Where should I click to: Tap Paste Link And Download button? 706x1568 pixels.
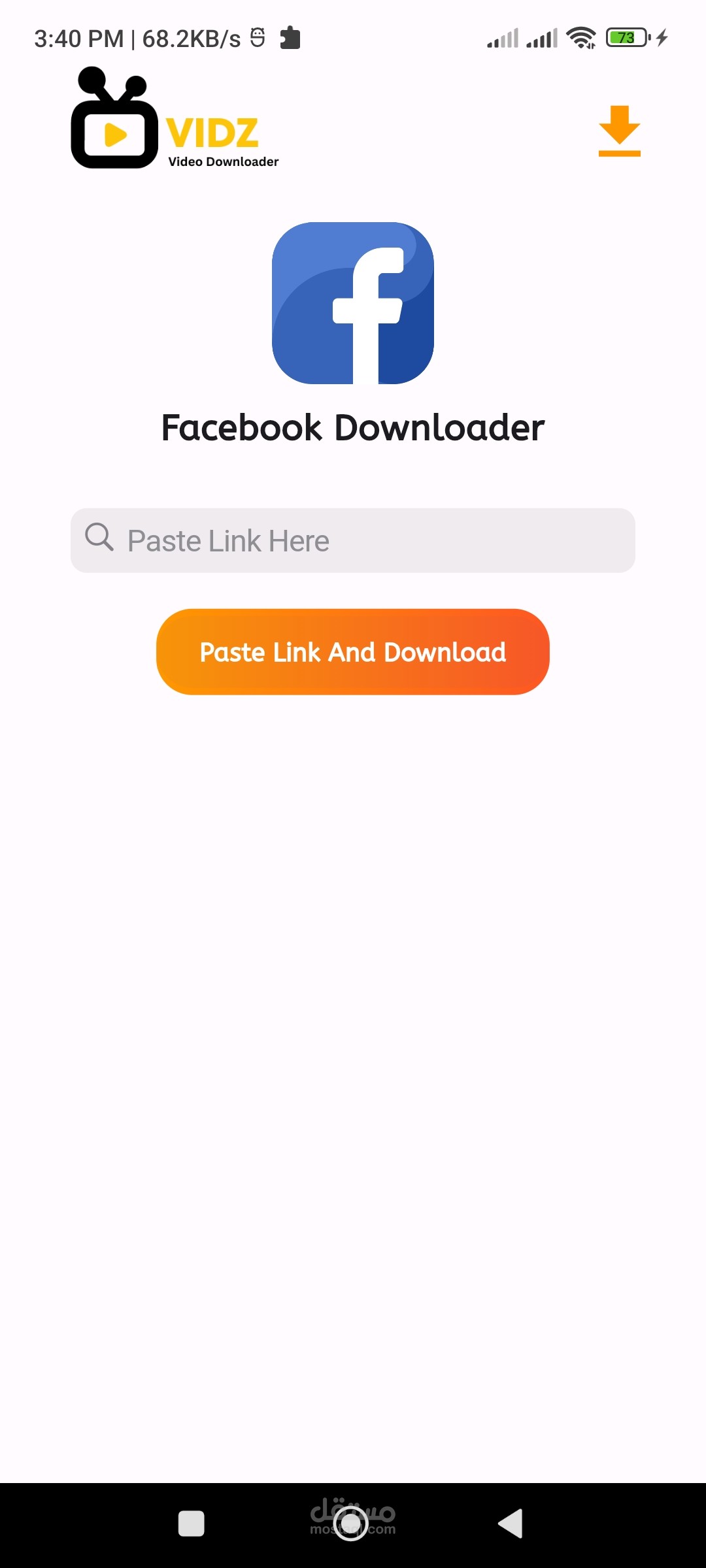(353, 651)
